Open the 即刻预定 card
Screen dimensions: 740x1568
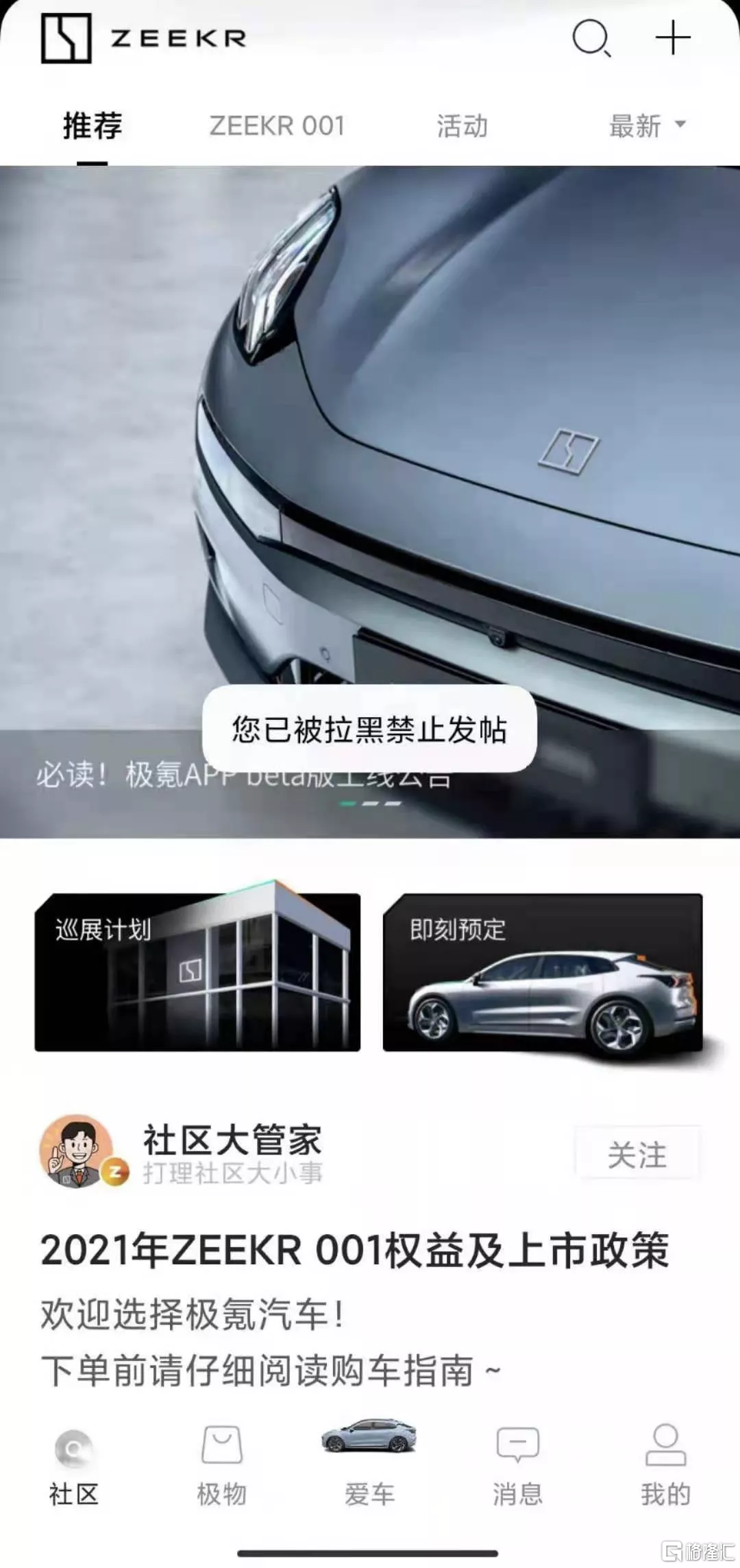pos(543,972)
